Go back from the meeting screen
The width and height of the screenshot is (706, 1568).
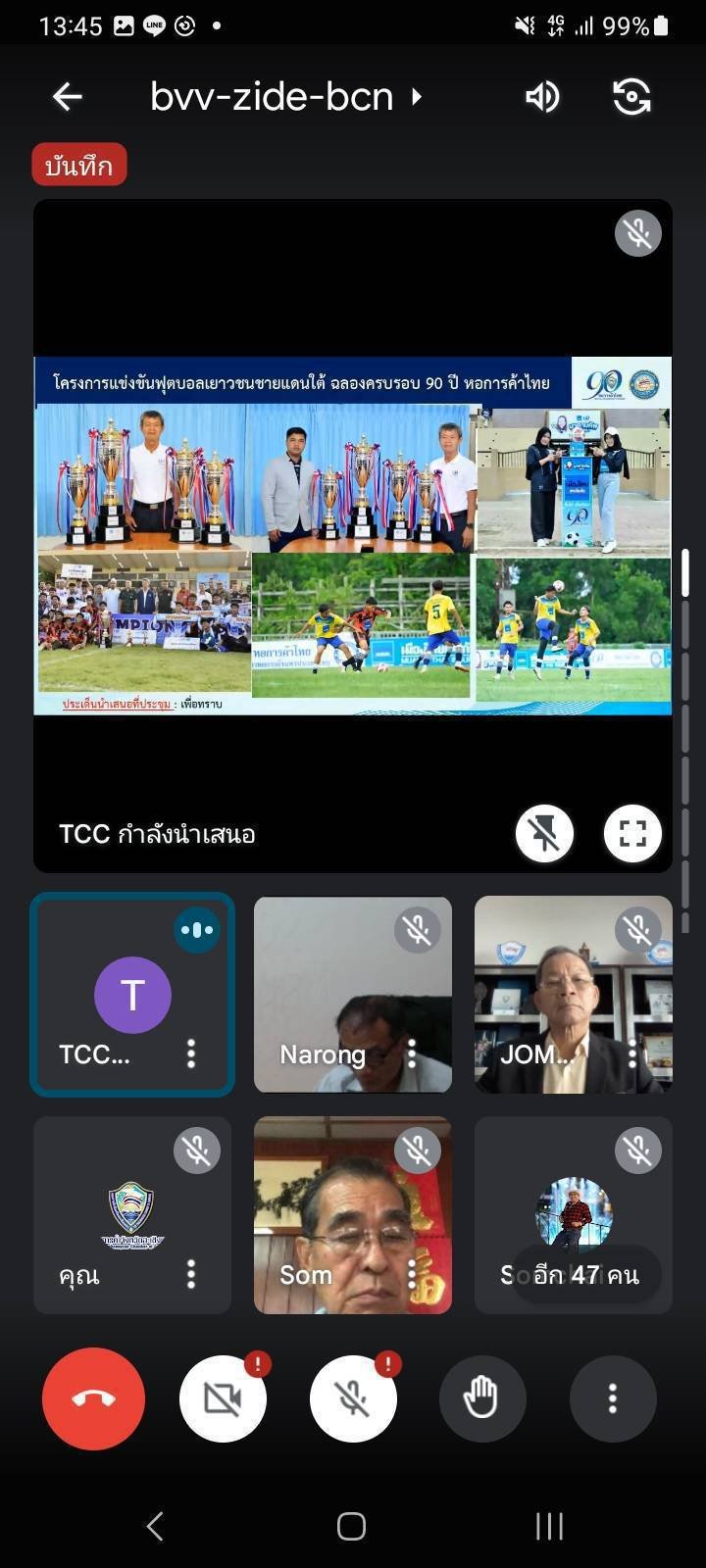coord(67,97)
